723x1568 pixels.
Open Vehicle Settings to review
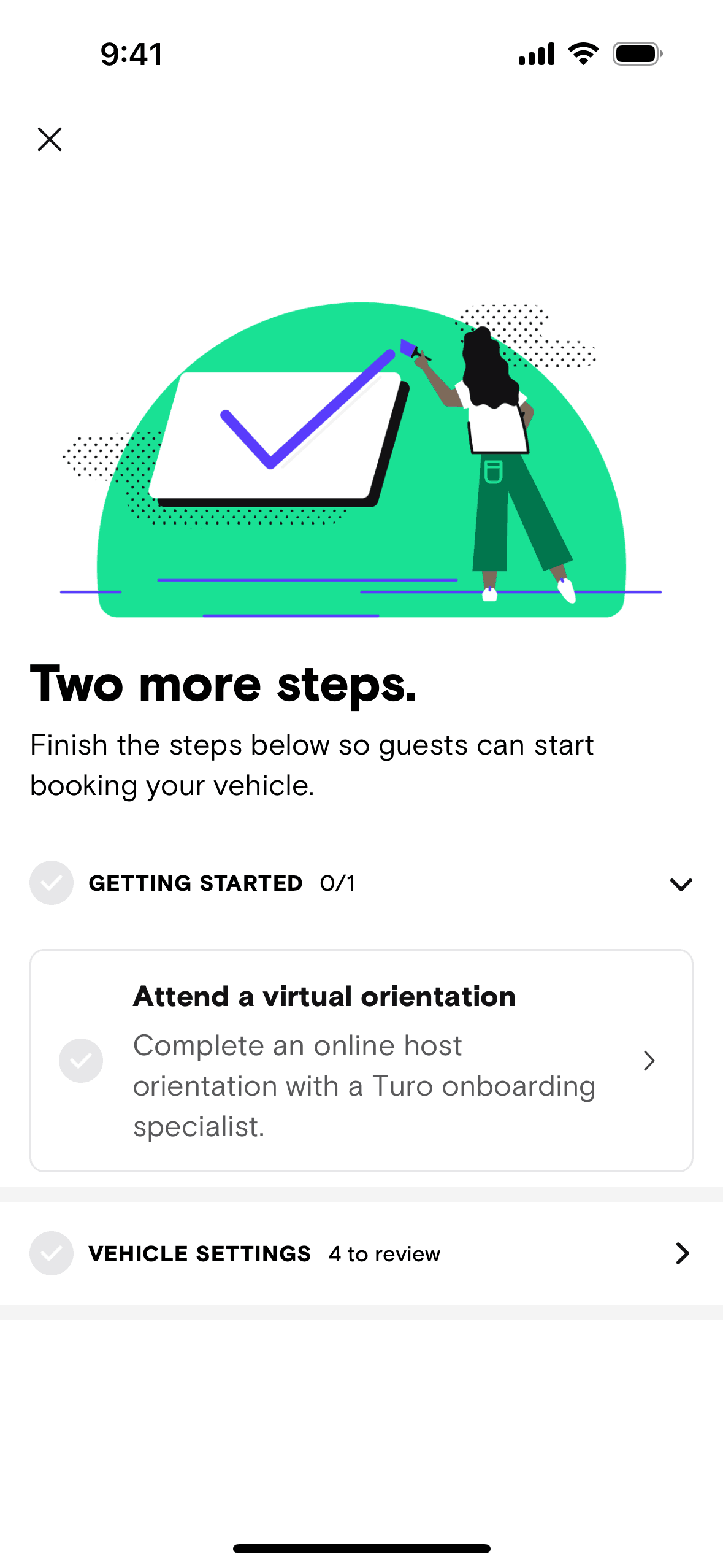pyautogui.click(x=361, y=1253)
